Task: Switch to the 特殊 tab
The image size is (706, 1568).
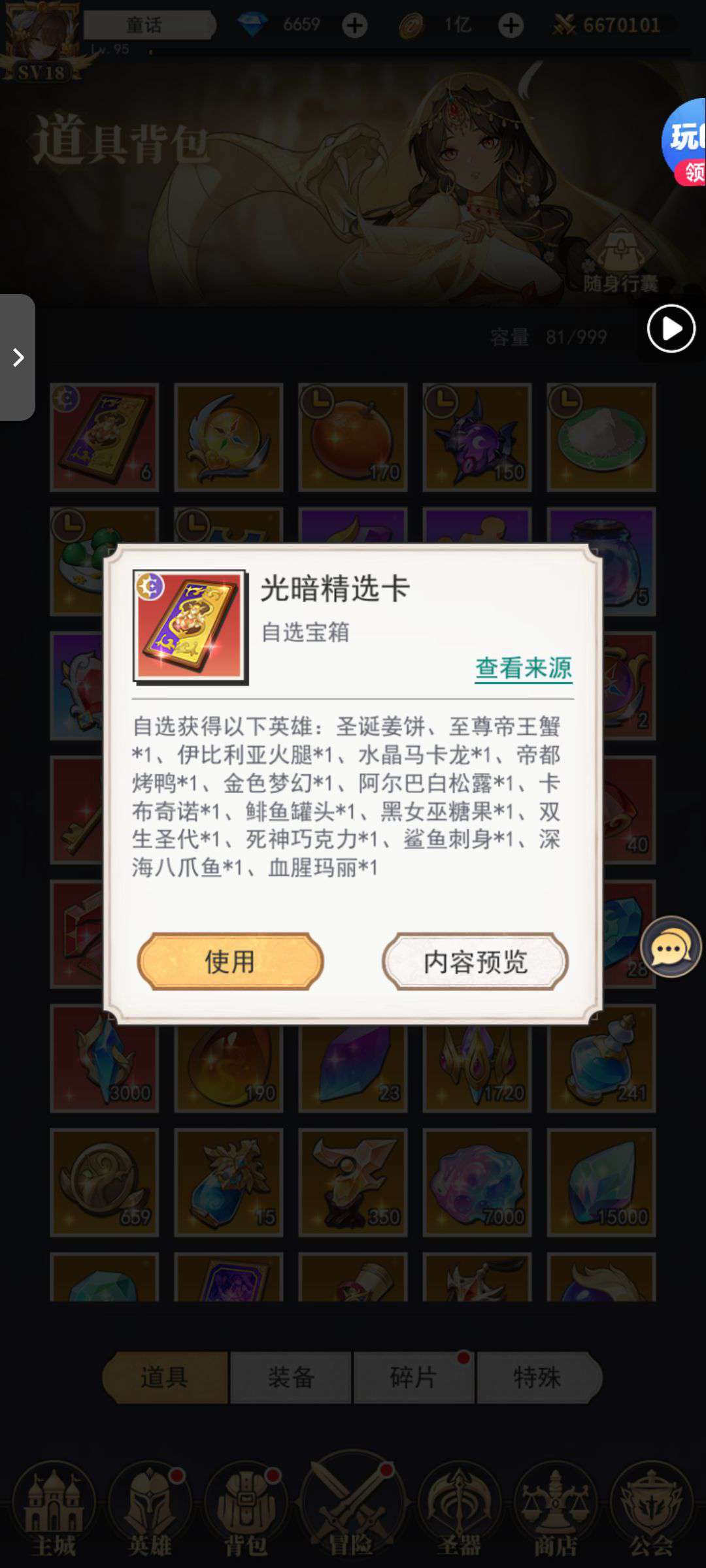Action: point(537,1377)
